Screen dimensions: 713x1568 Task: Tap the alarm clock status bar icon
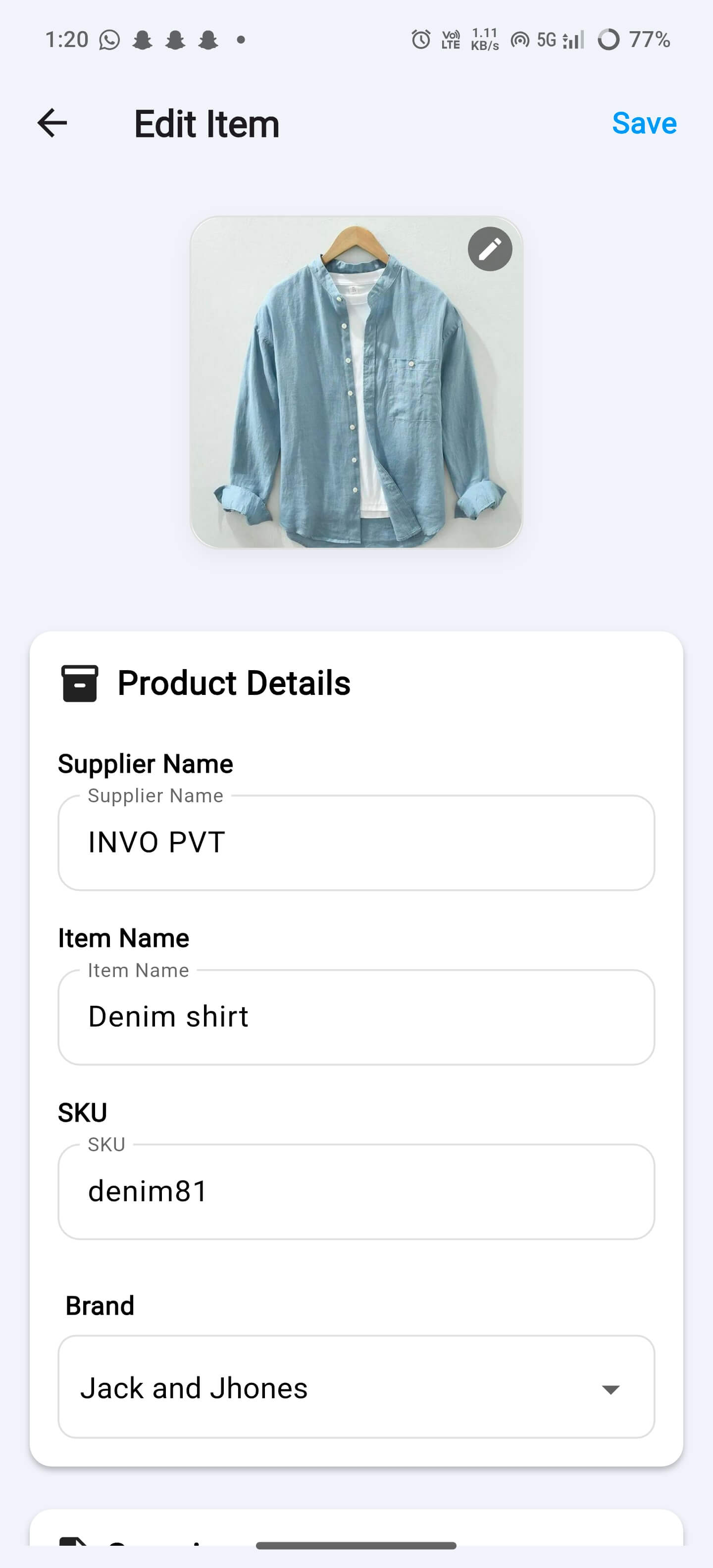421,40
